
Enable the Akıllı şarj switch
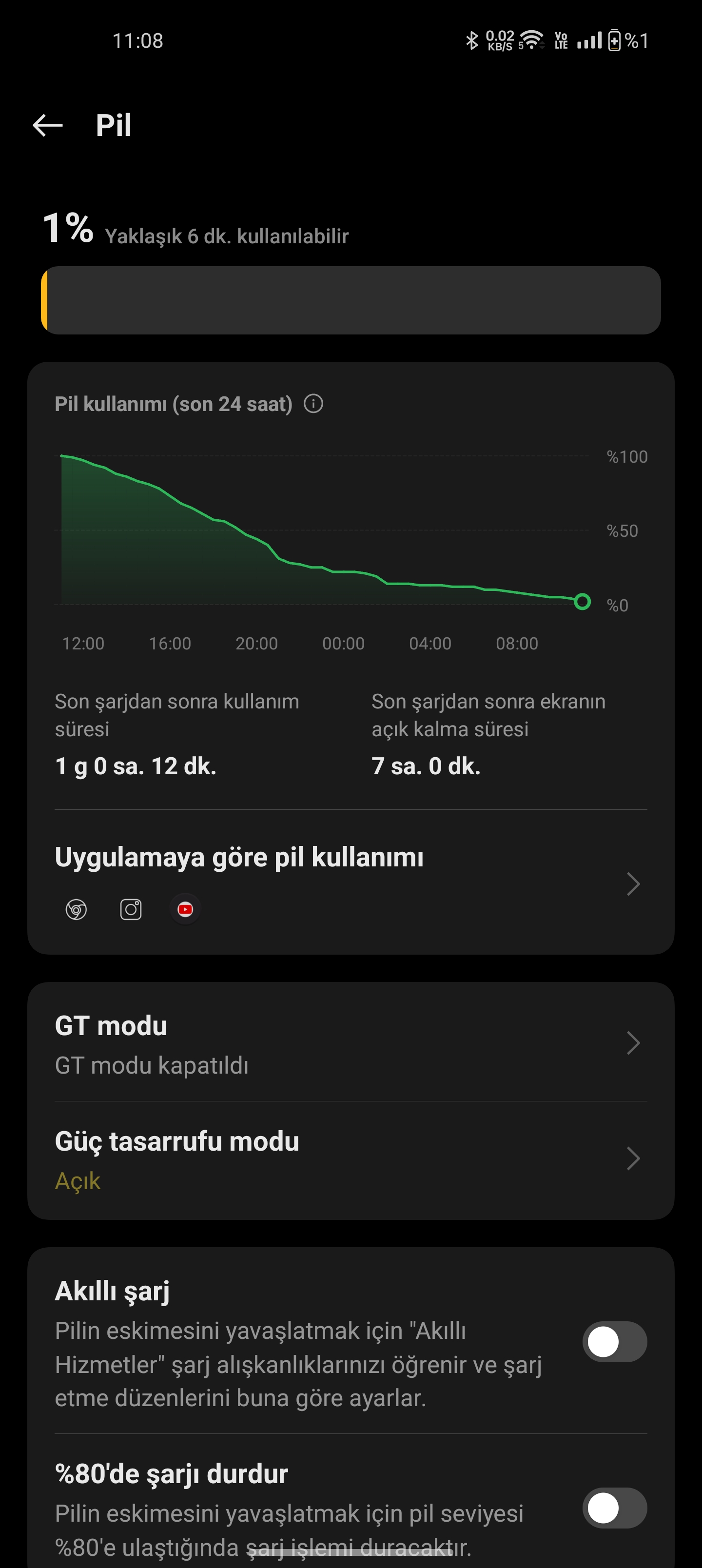pyautogui.click(x=614, y=1342)
